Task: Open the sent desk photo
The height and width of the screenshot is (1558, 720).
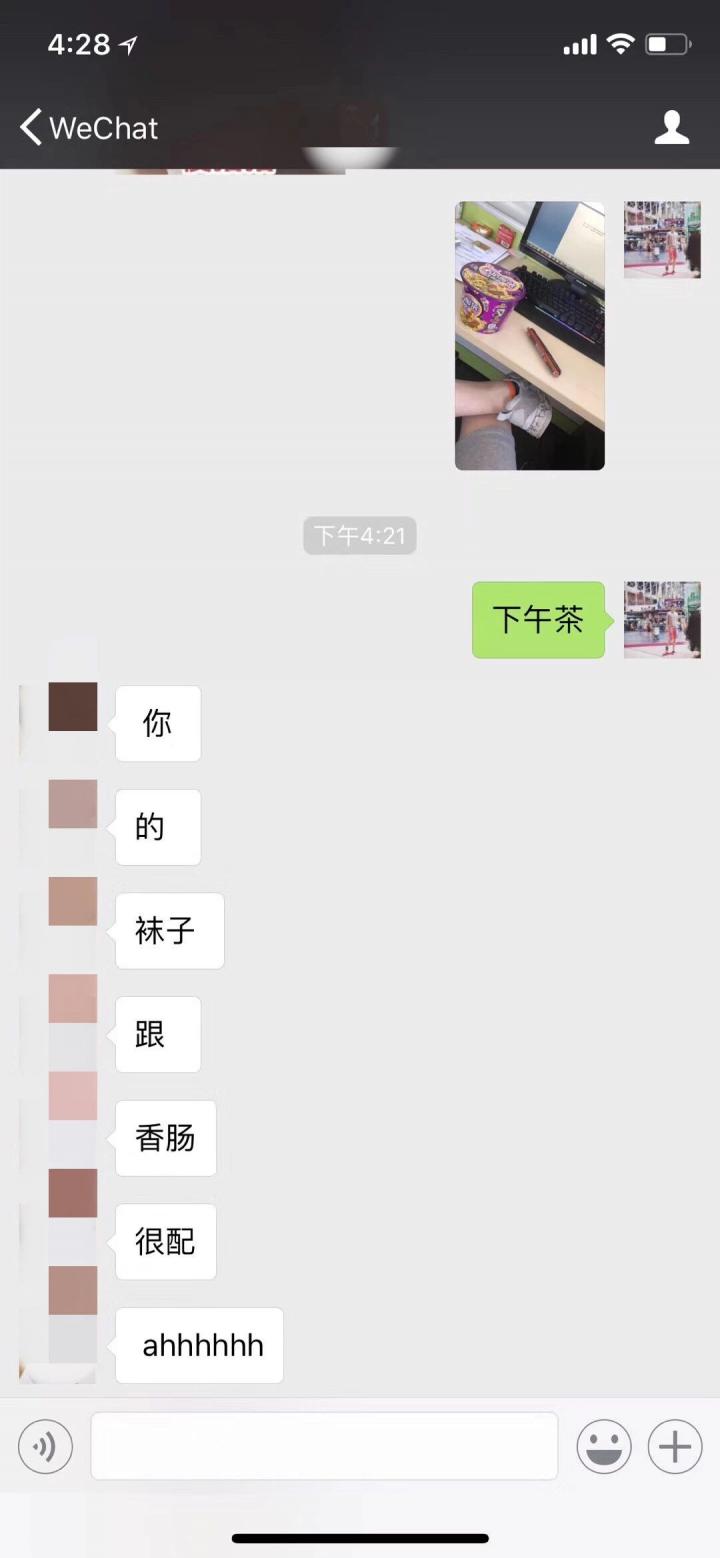Action: [529, 335]
